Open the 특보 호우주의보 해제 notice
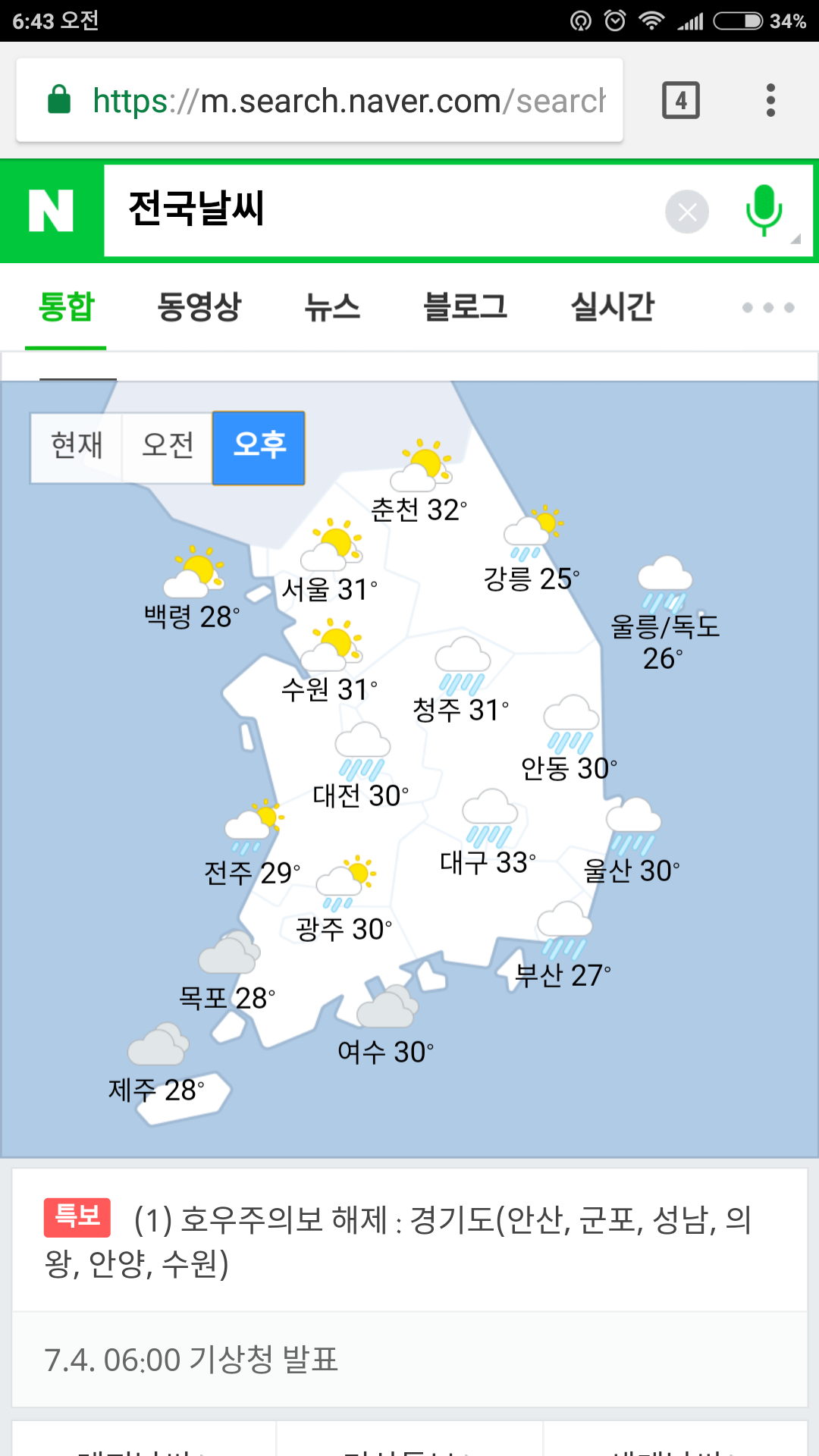Screen dimensions: 819x1456 (409, 1241)
